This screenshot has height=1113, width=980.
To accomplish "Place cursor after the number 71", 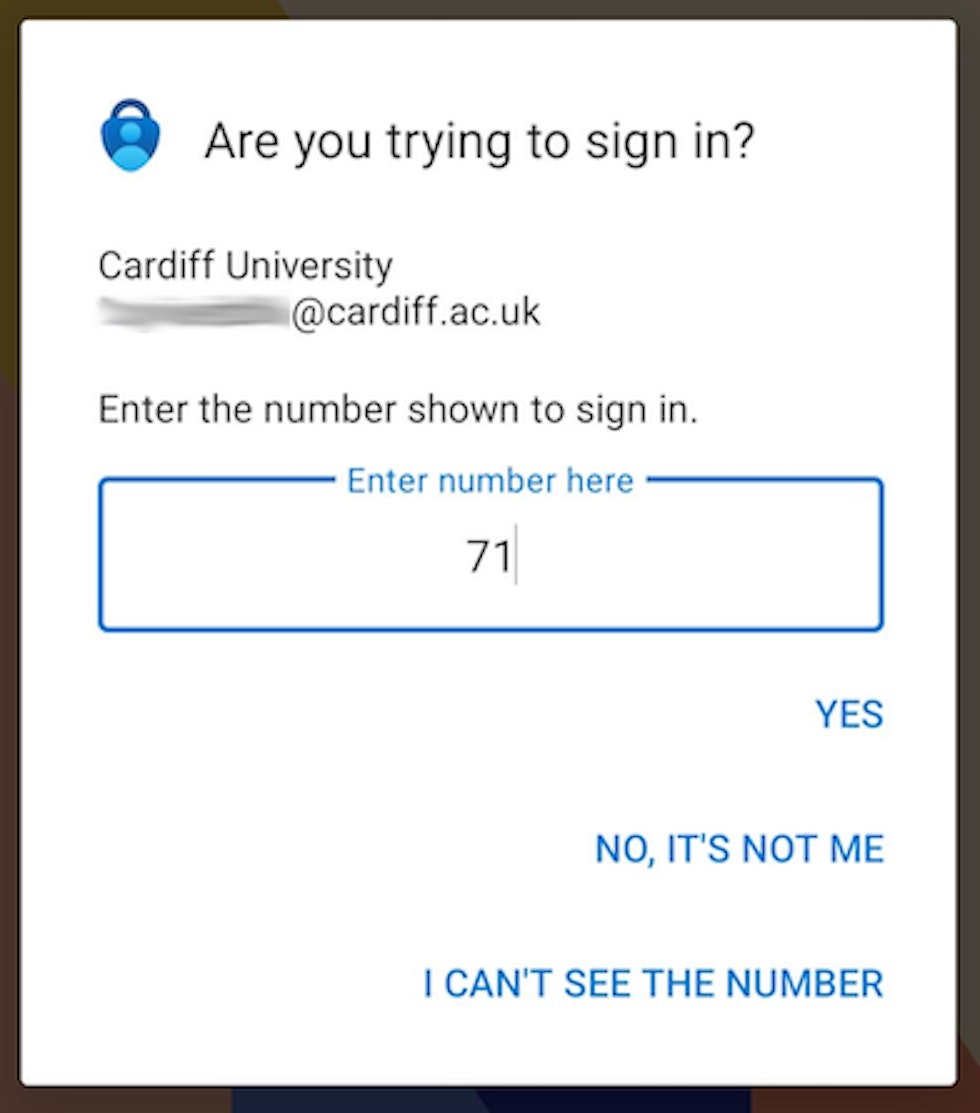I will pyautogui.click(x=515, y=552).
